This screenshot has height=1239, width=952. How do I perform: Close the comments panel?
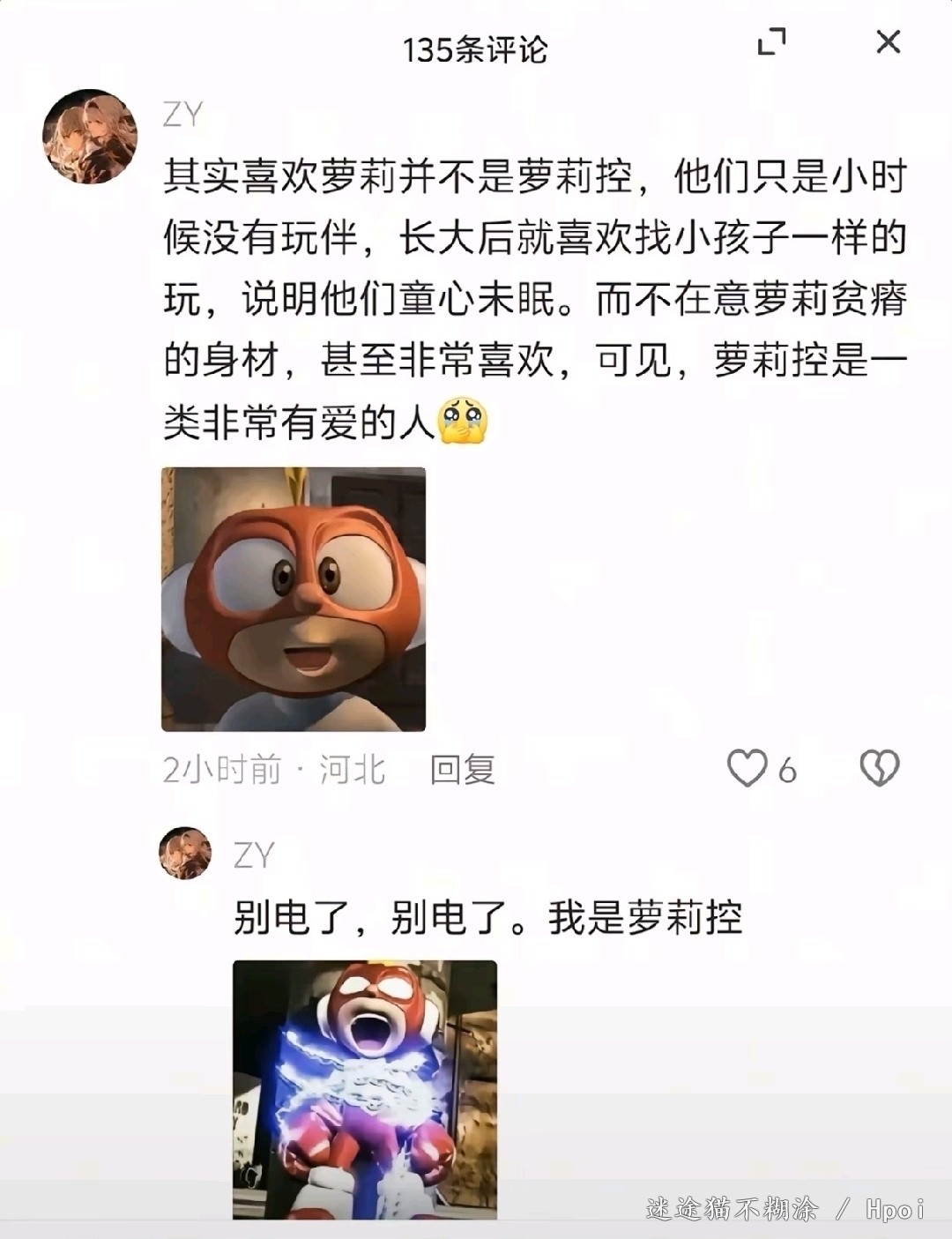point(888,41)
